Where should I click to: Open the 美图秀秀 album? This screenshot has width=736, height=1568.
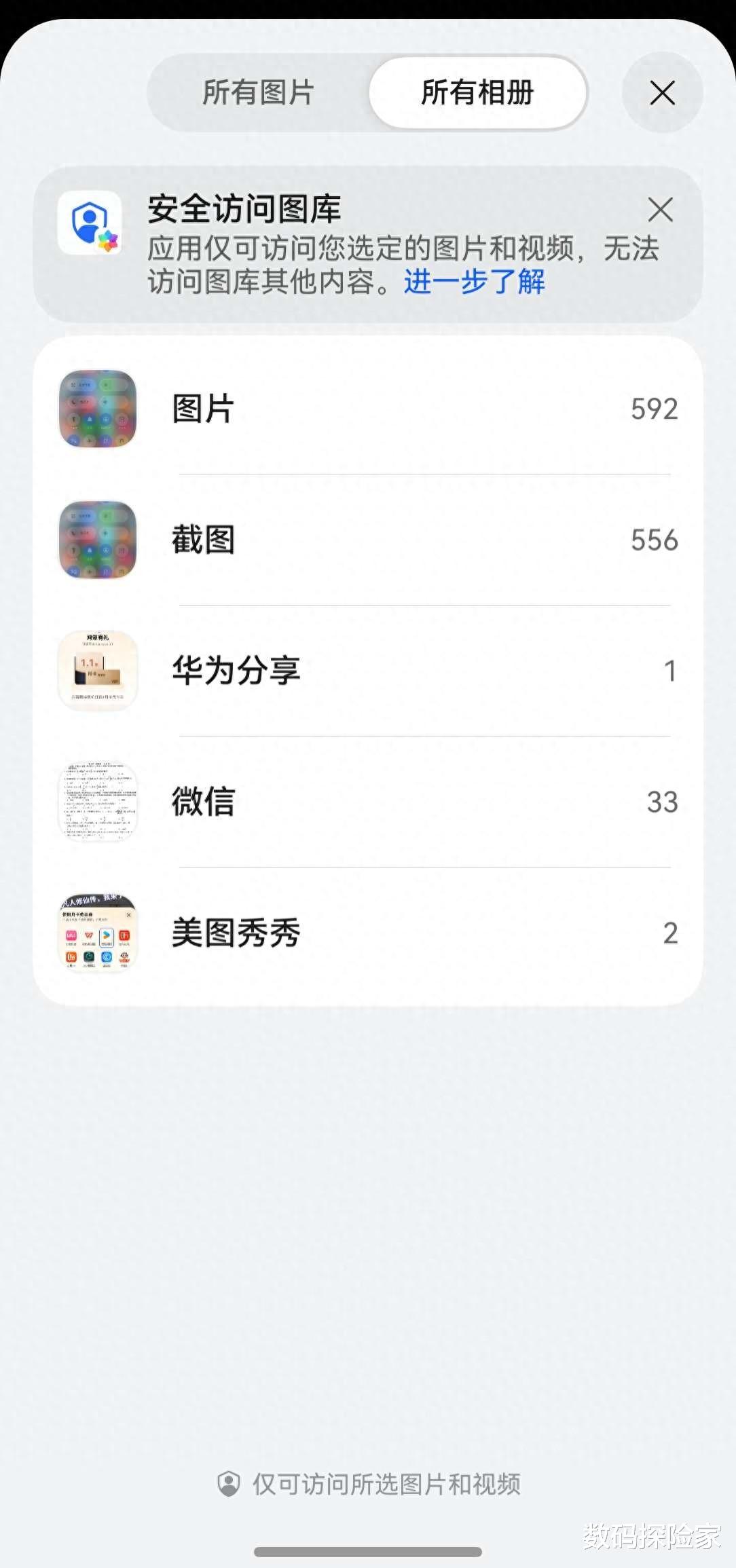(367, 933)
